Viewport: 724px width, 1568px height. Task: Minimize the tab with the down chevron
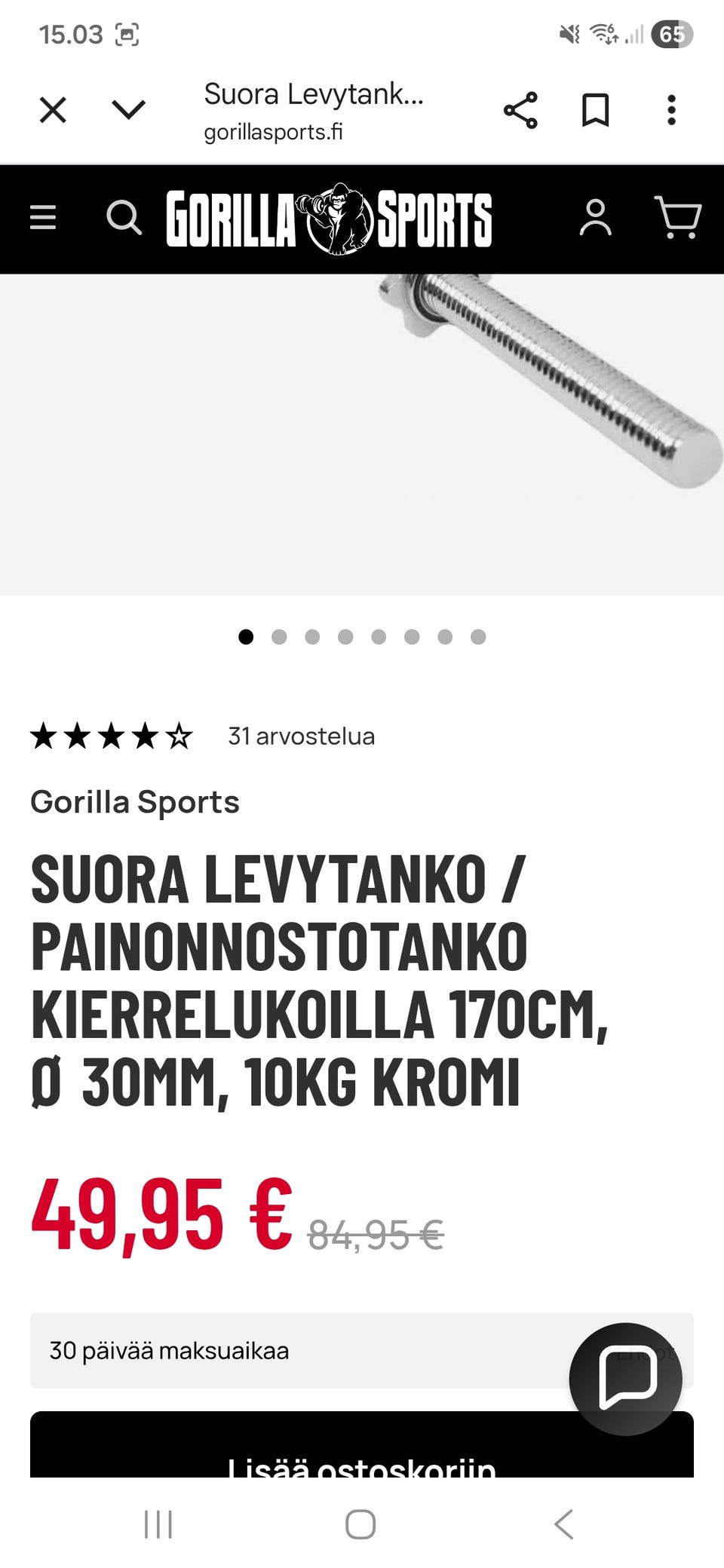128,110
